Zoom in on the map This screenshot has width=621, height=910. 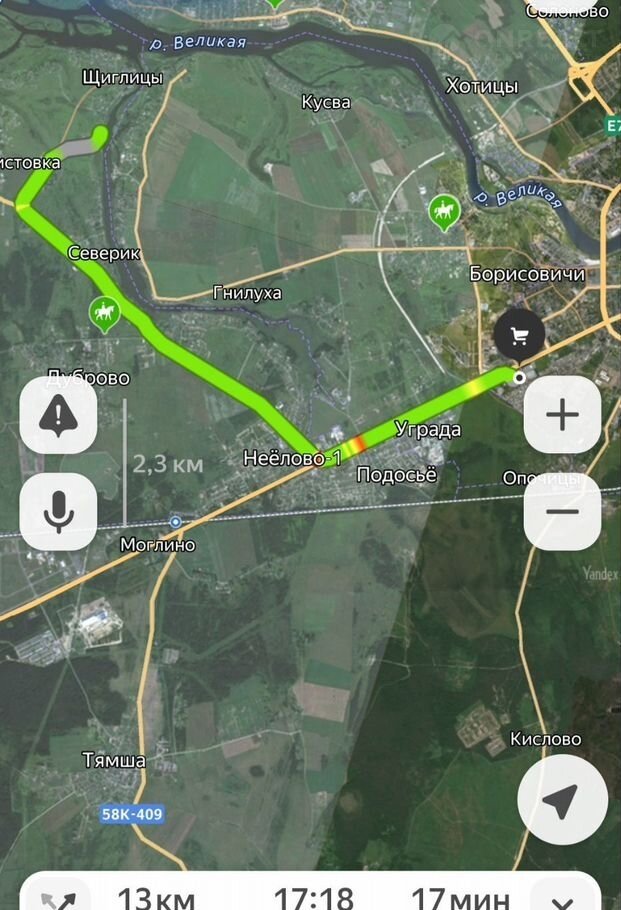coord(562,415)
